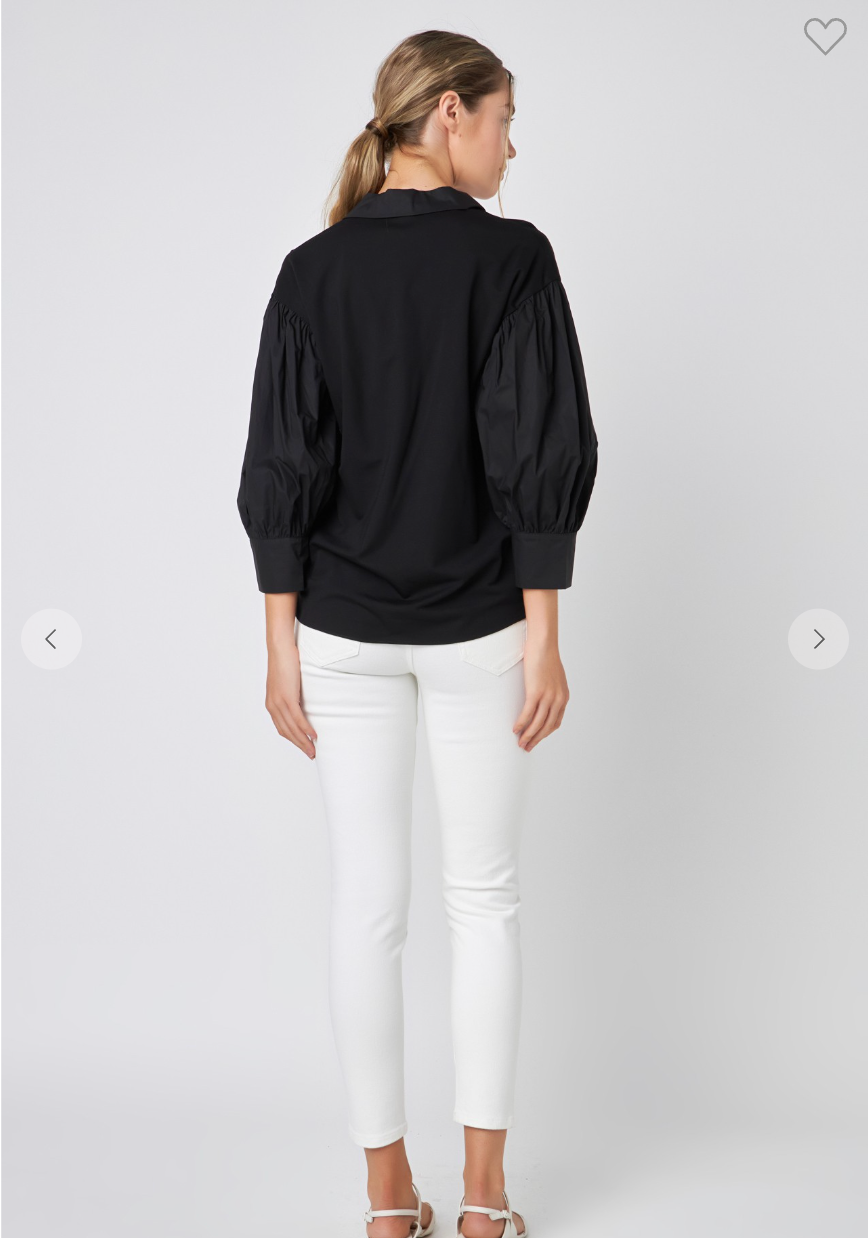Go to the previous product photo
The height and width of the screenshot is (1238, 868).
51,639
